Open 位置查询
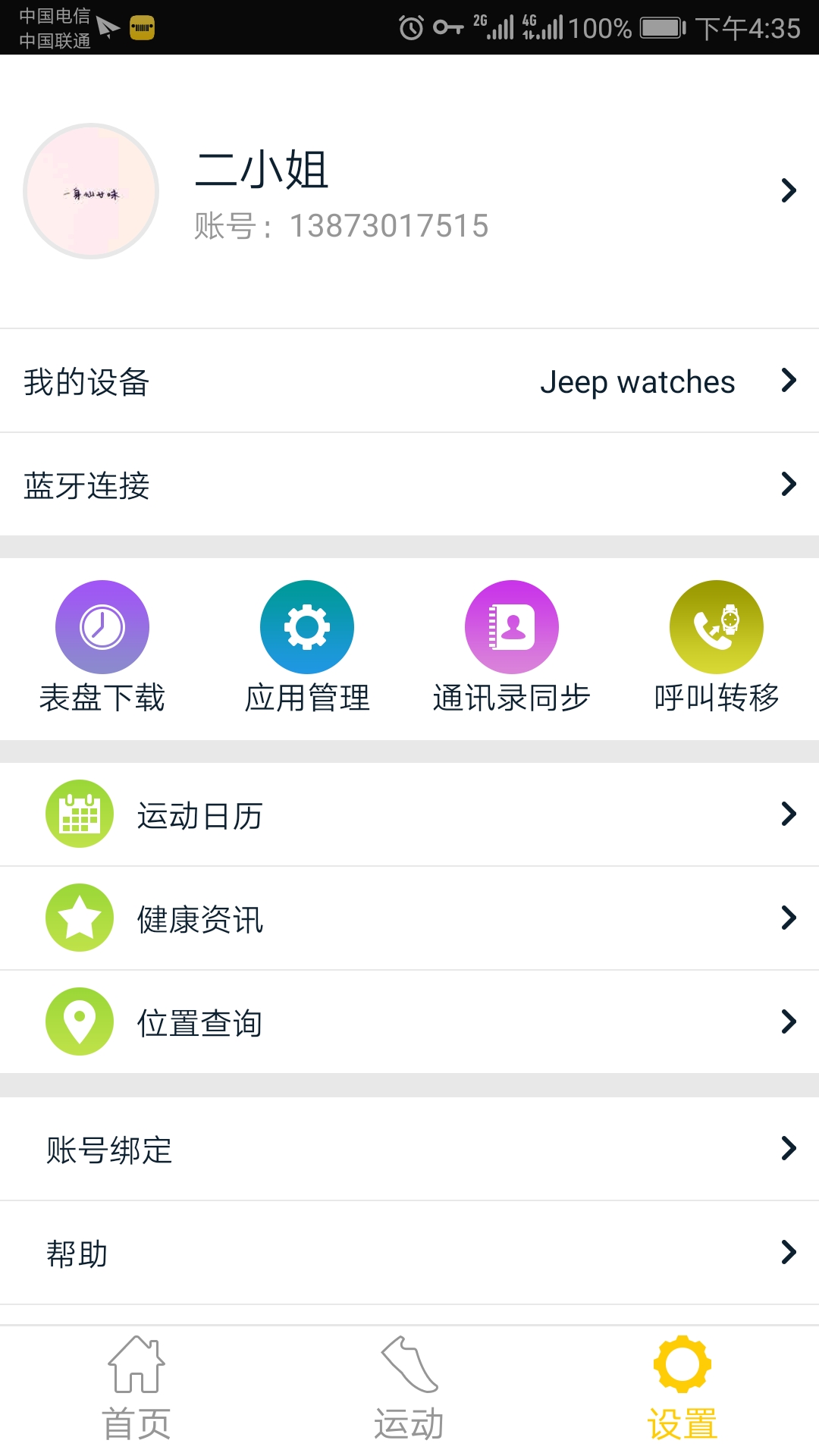This screenshot has height=1456, width=819. (x=409, y=1022)
